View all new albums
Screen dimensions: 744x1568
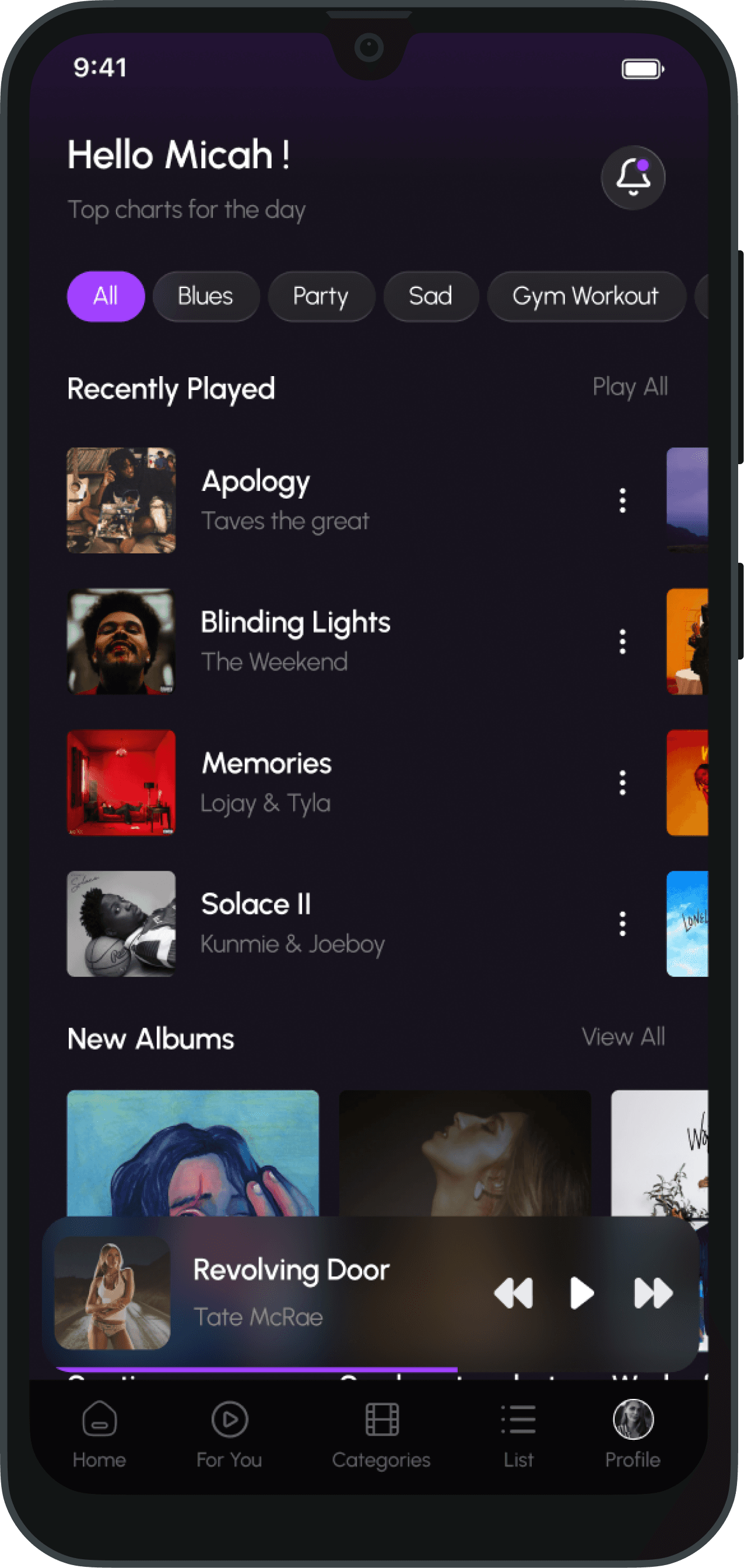pyautogui.click(x=623, y=1037)
